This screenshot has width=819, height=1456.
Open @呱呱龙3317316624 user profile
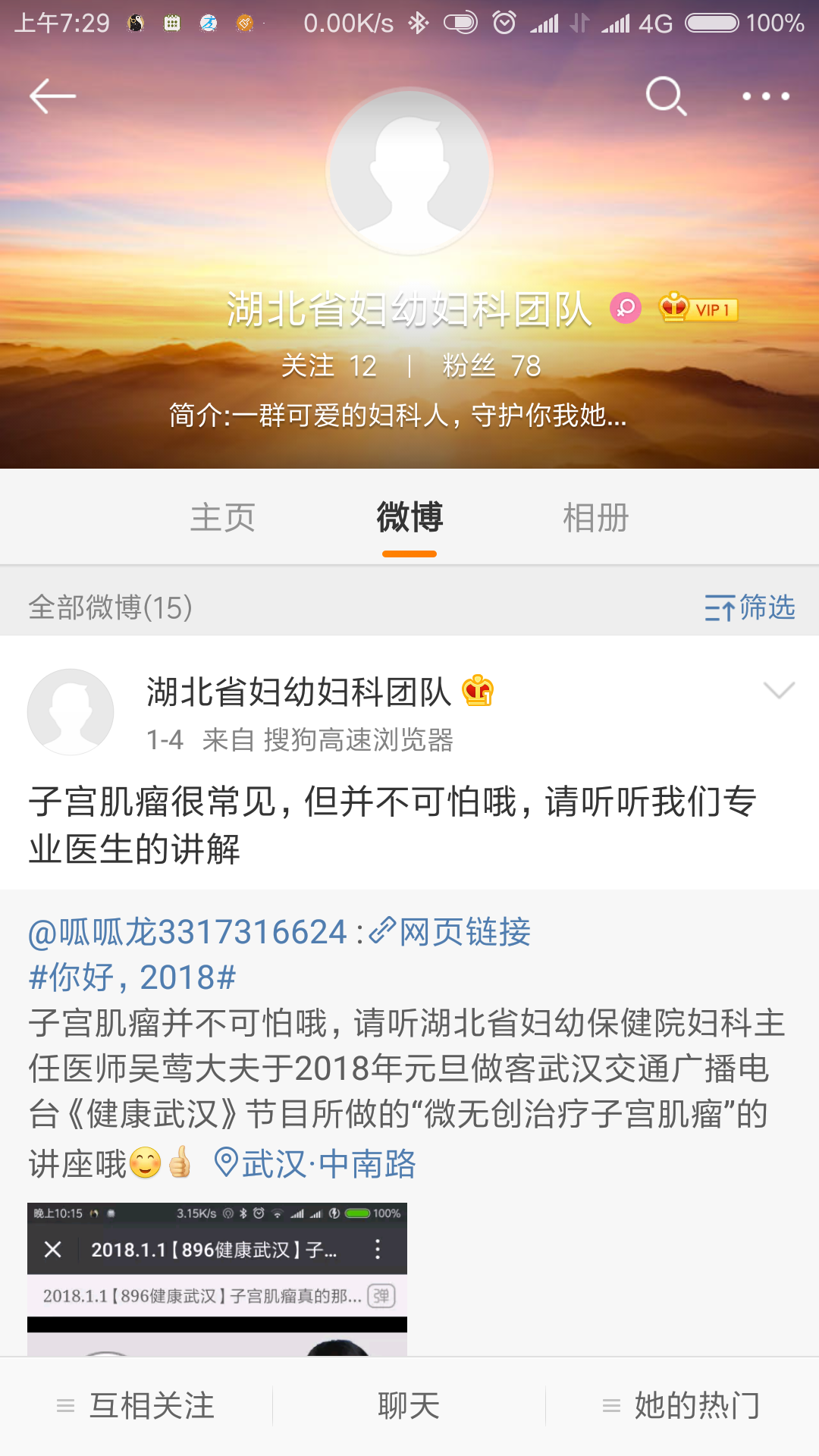pos(187,932)
